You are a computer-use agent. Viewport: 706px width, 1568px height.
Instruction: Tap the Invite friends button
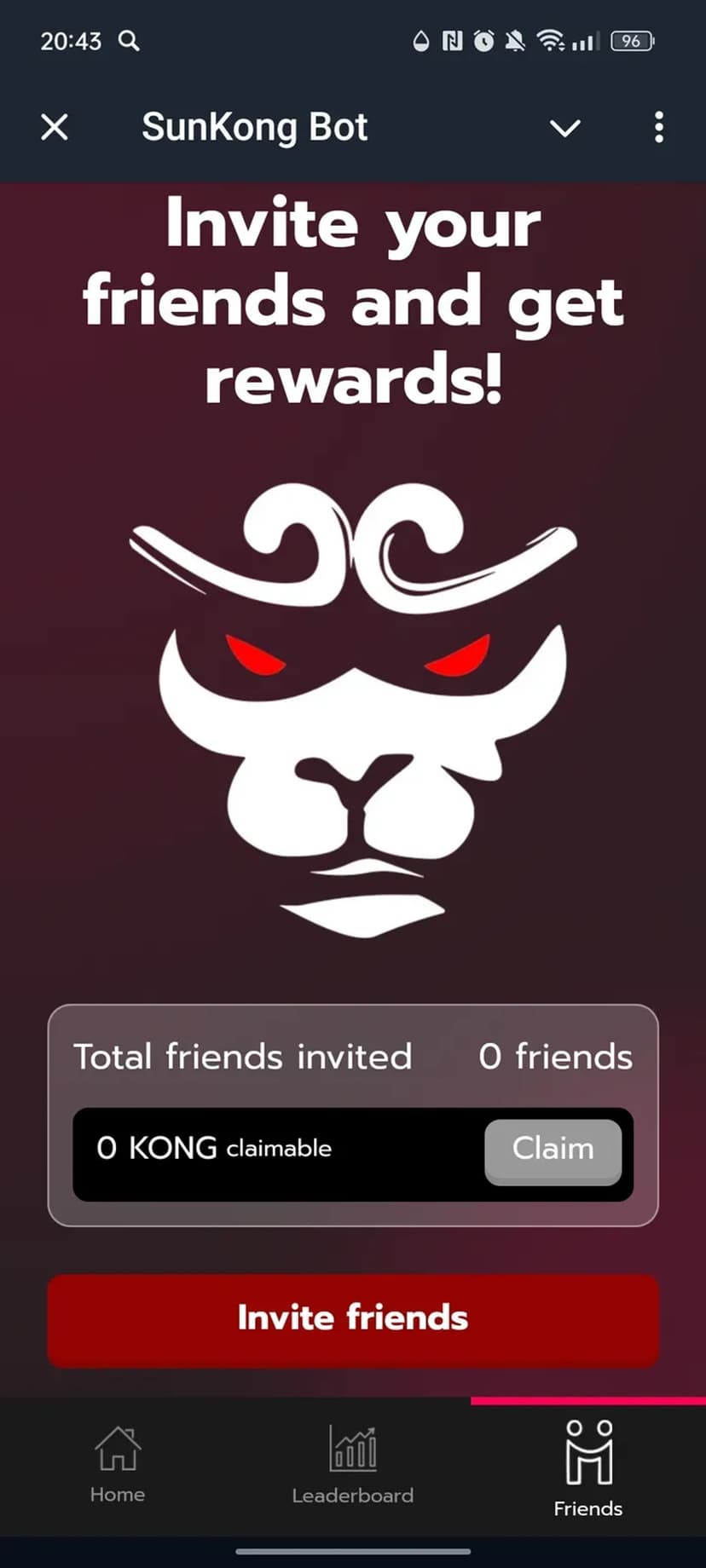coord(353,1319)
